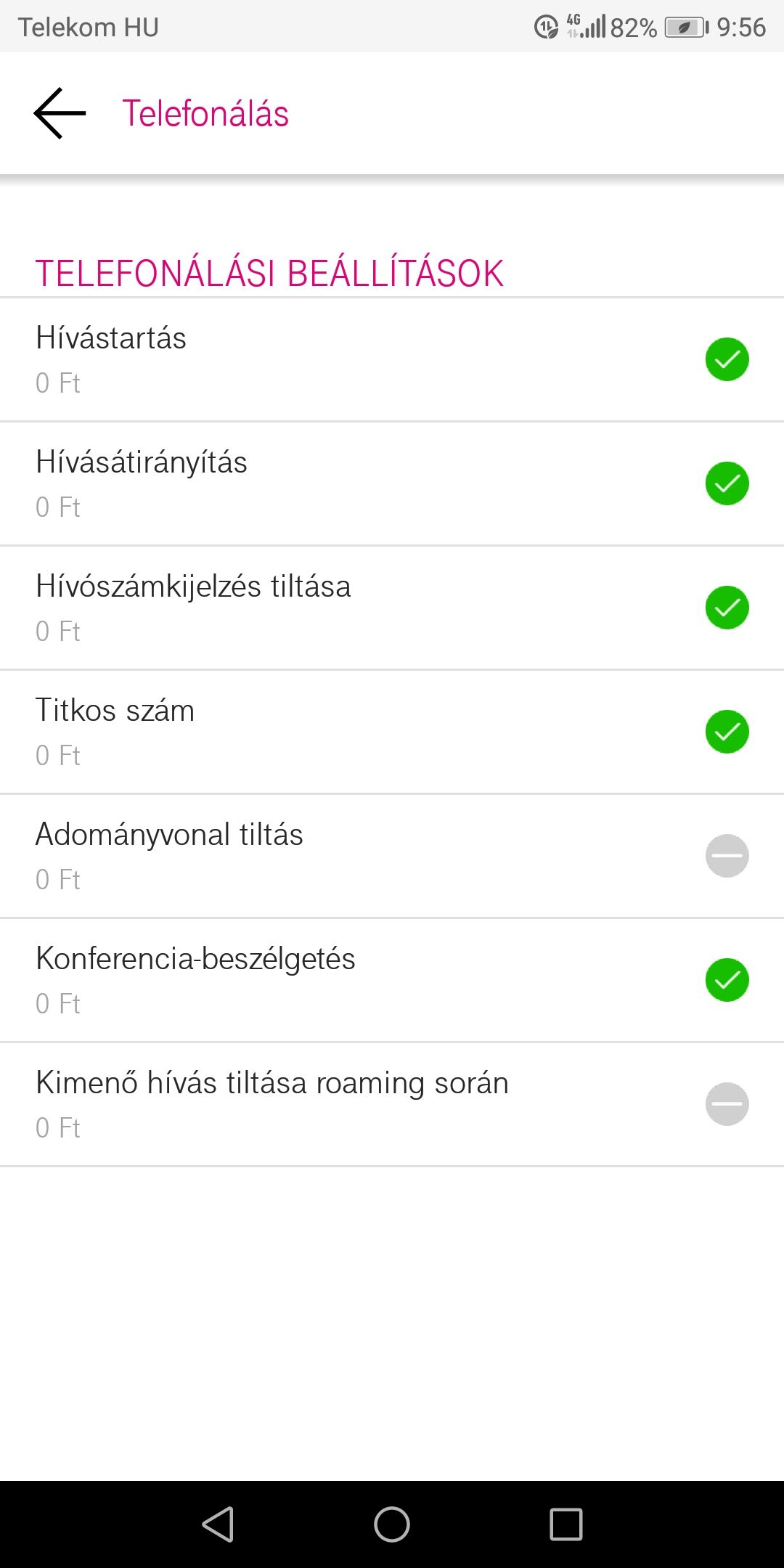Open the Hívástartás setting
The image size is (784, 1568).
[x=392, y=359]
